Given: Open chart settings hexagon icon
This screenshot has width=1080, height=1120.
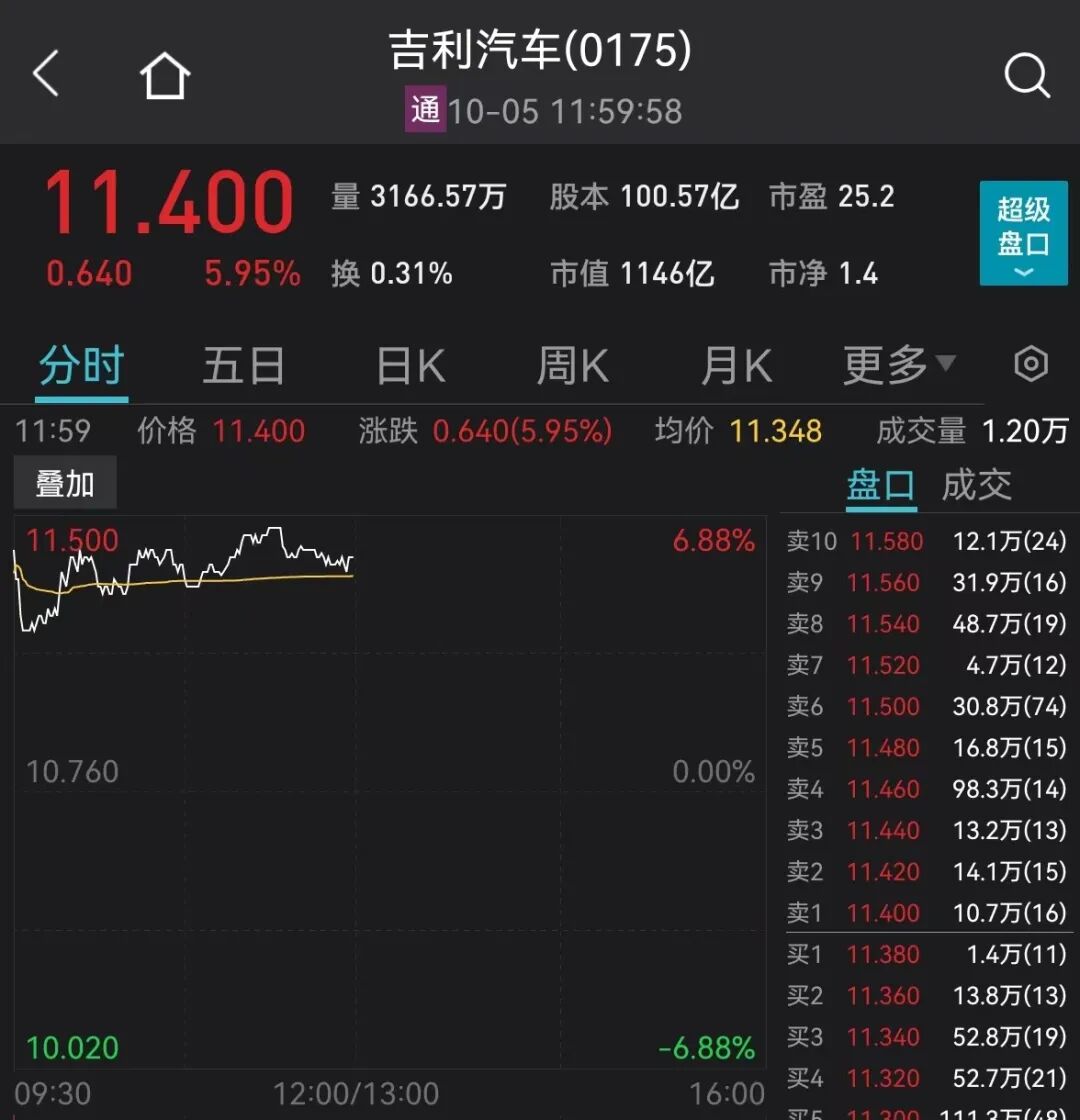Looking at the screenshot, I should coord(1031,364).
